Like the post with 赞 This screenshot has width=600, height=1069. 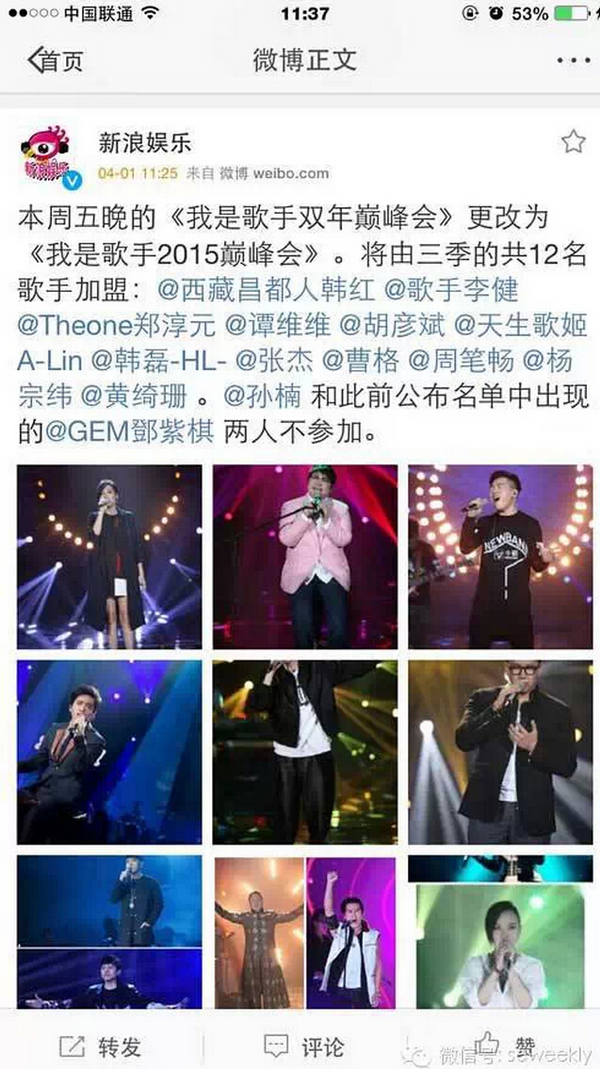point(505,1045)
